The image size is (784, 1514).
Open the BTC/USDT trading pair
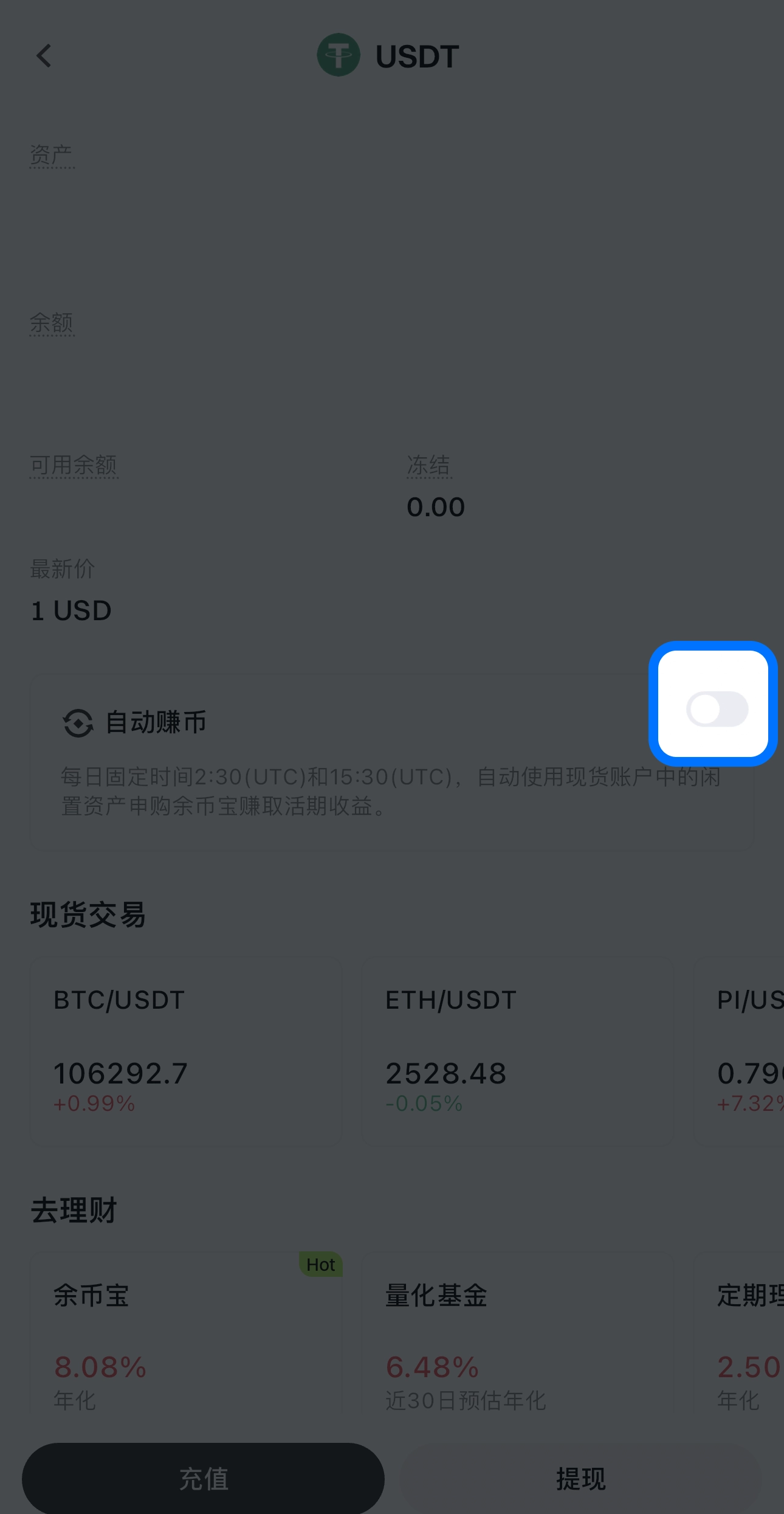186,1052
